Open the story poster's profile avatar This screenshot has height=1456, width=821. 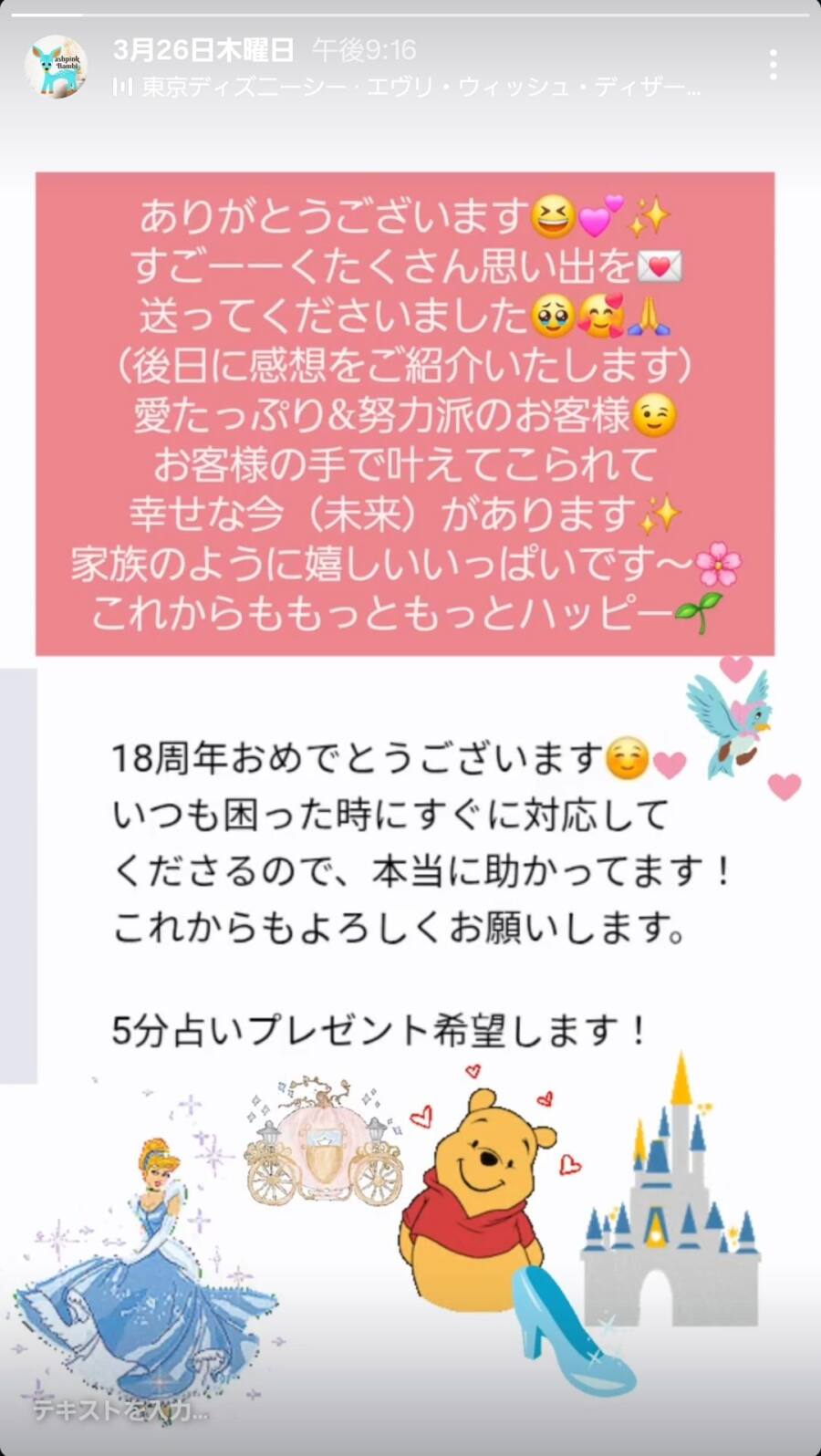click(x=57, y=67)
